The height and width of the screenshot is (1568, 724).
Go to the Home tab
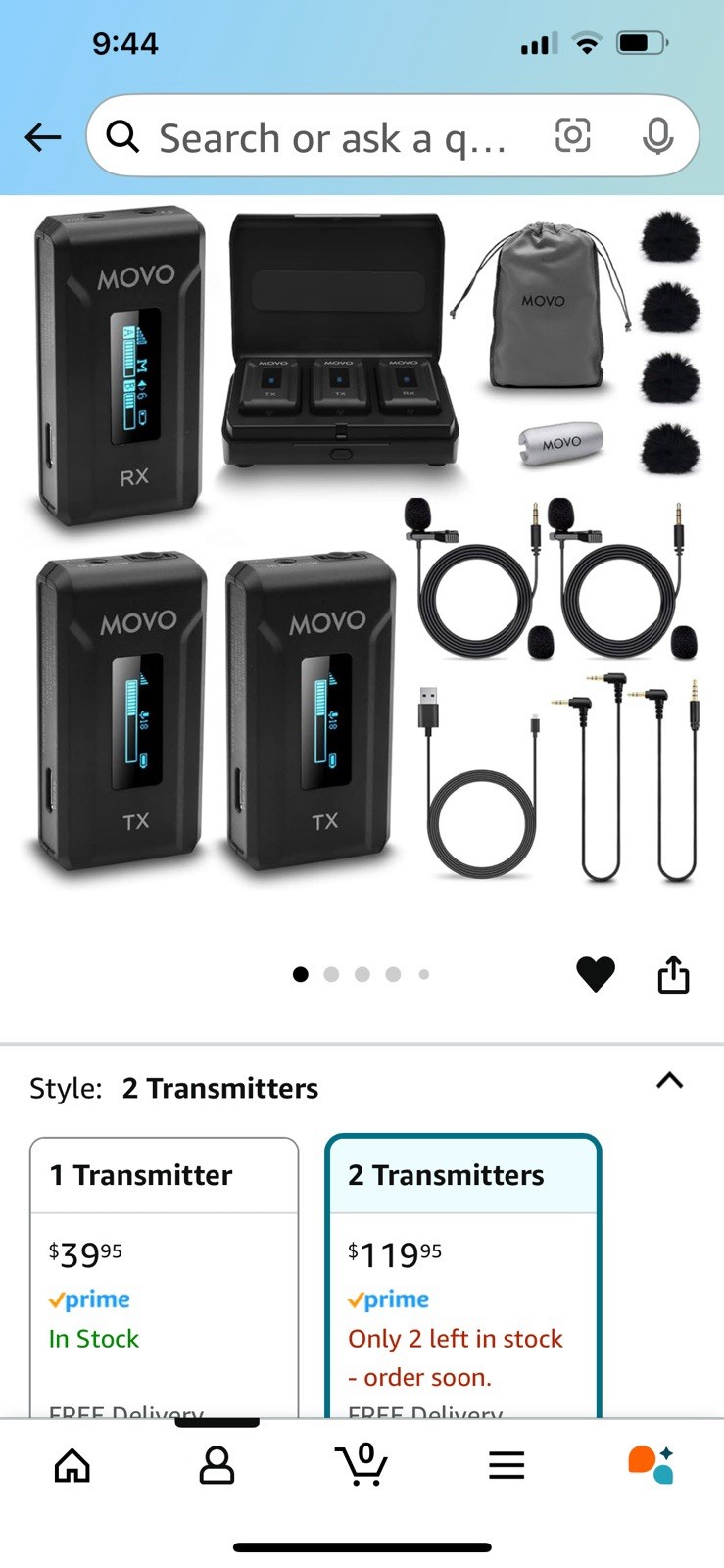click(72, 1465)
